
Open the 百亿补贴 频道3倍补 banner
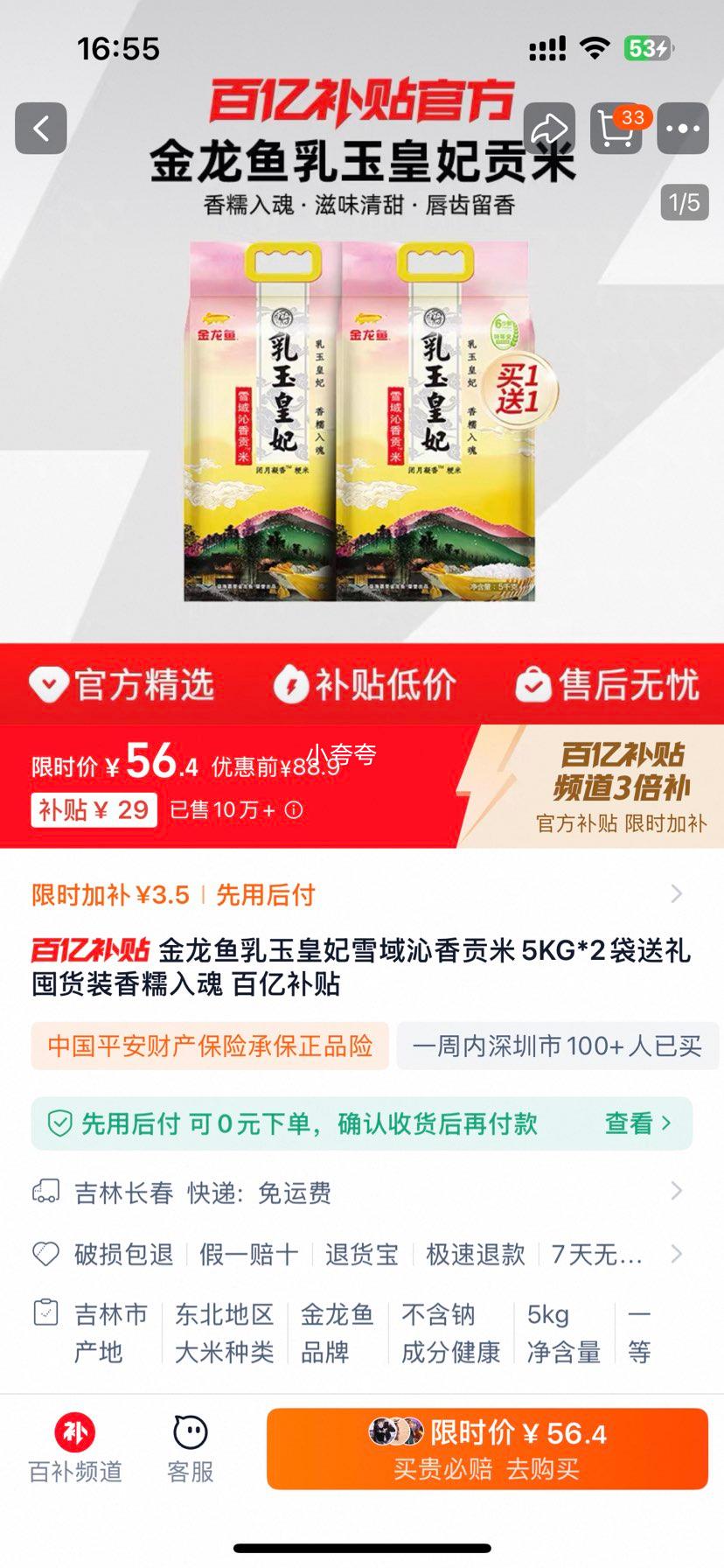point(612,787)
